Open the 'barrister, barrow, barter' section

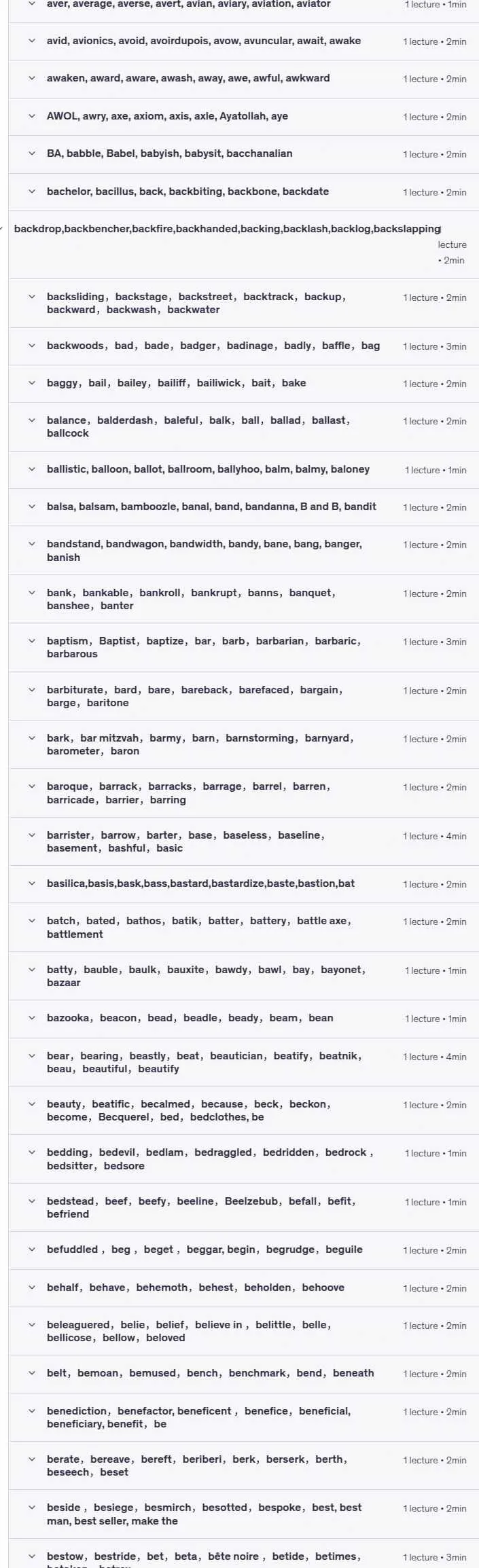(243, 841)
